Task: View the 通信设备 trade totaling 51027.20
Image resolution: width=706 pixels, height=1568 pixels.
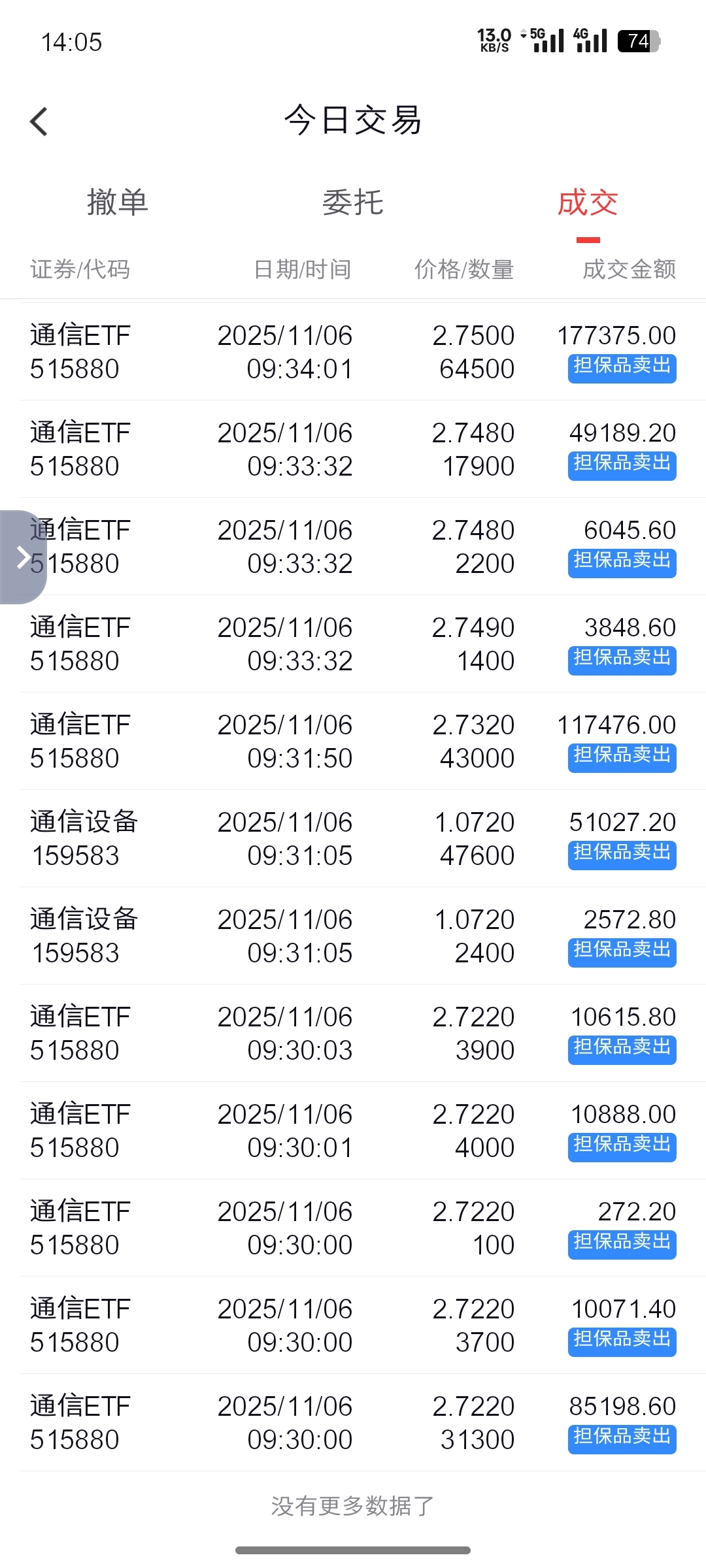Action: [x=353, y=839]
